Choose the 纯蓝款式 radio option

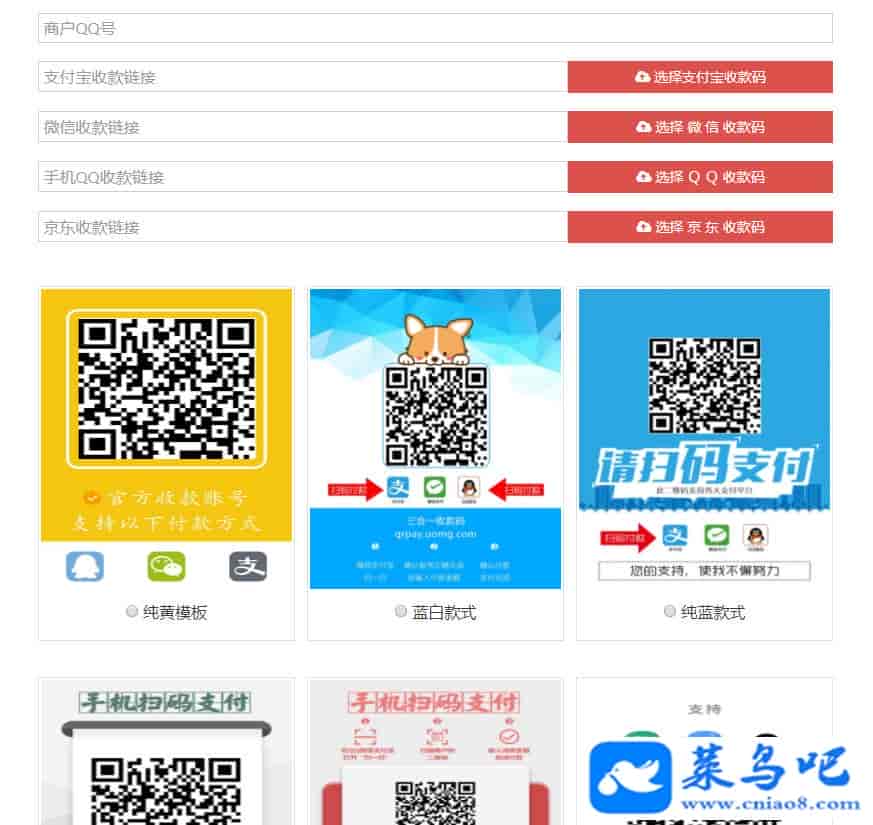[x=670, y=612]
